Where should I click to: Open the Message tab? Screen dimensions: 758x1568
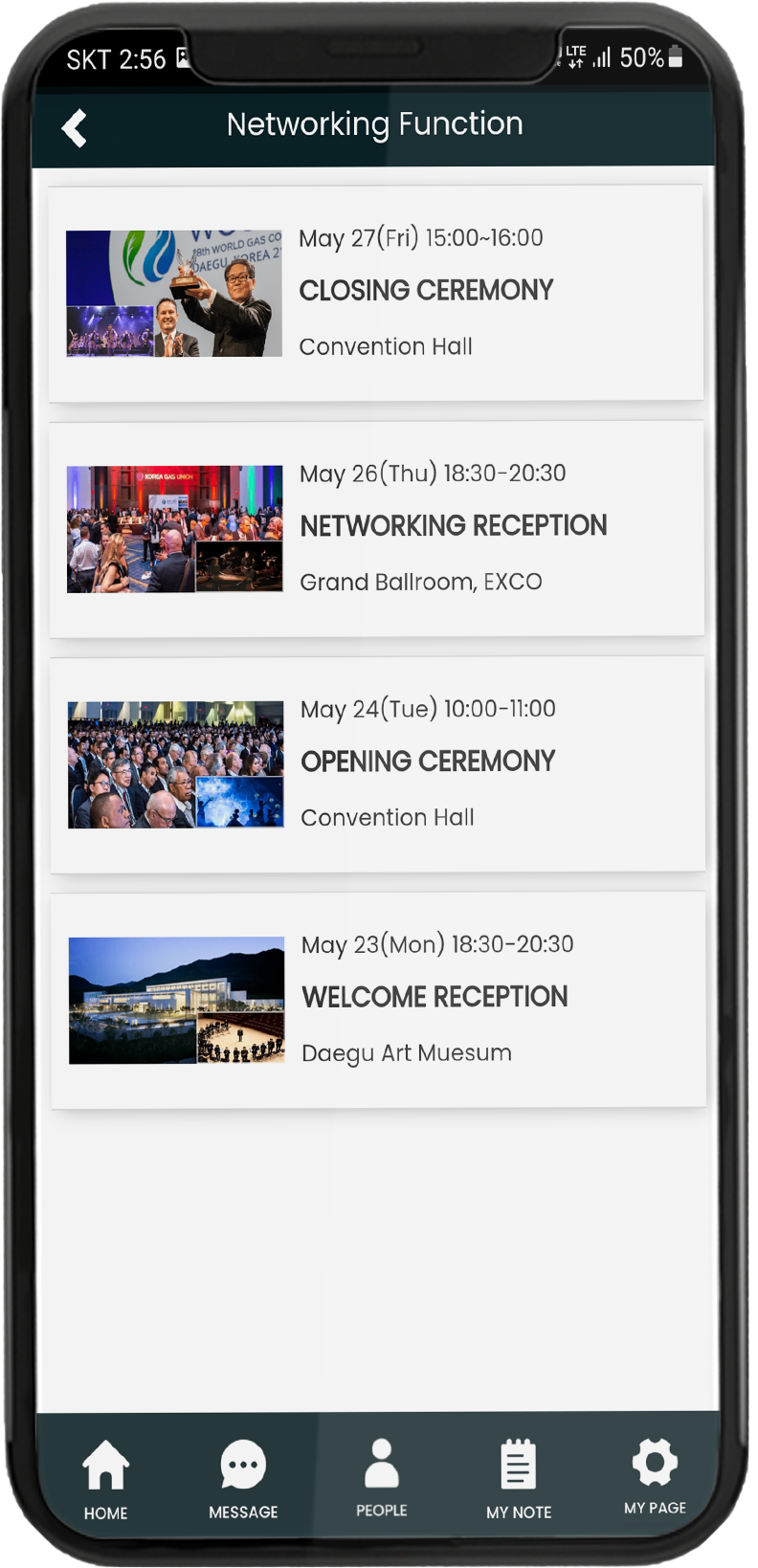click(x=243, y=1478)
